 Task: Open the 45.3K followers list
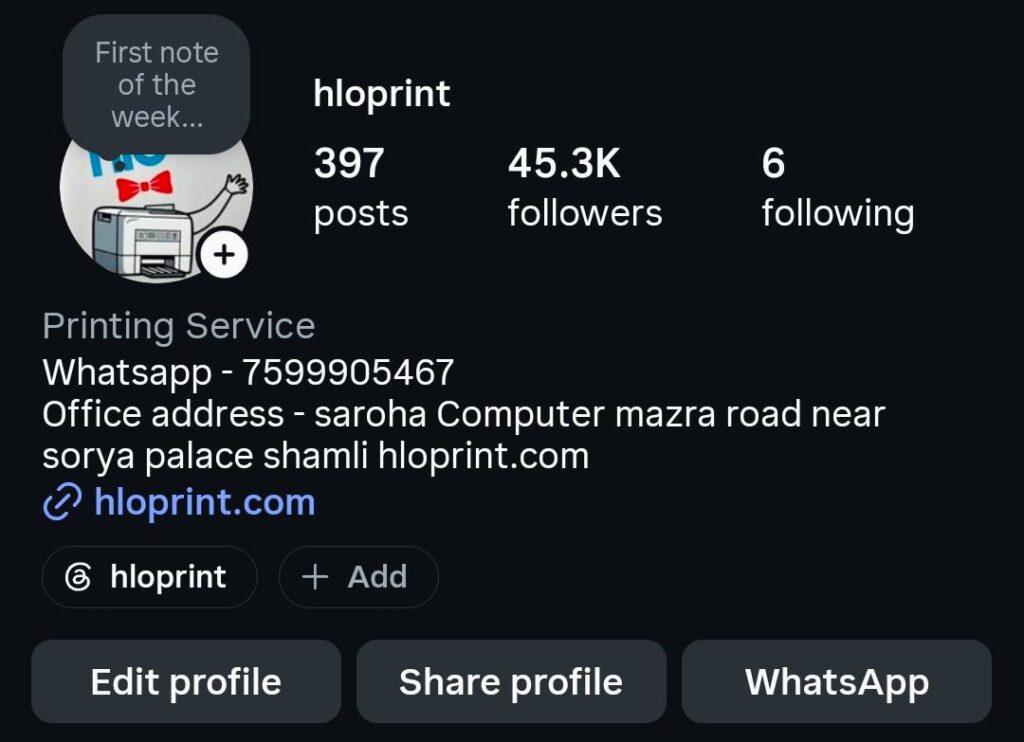(x=584, y=187)
